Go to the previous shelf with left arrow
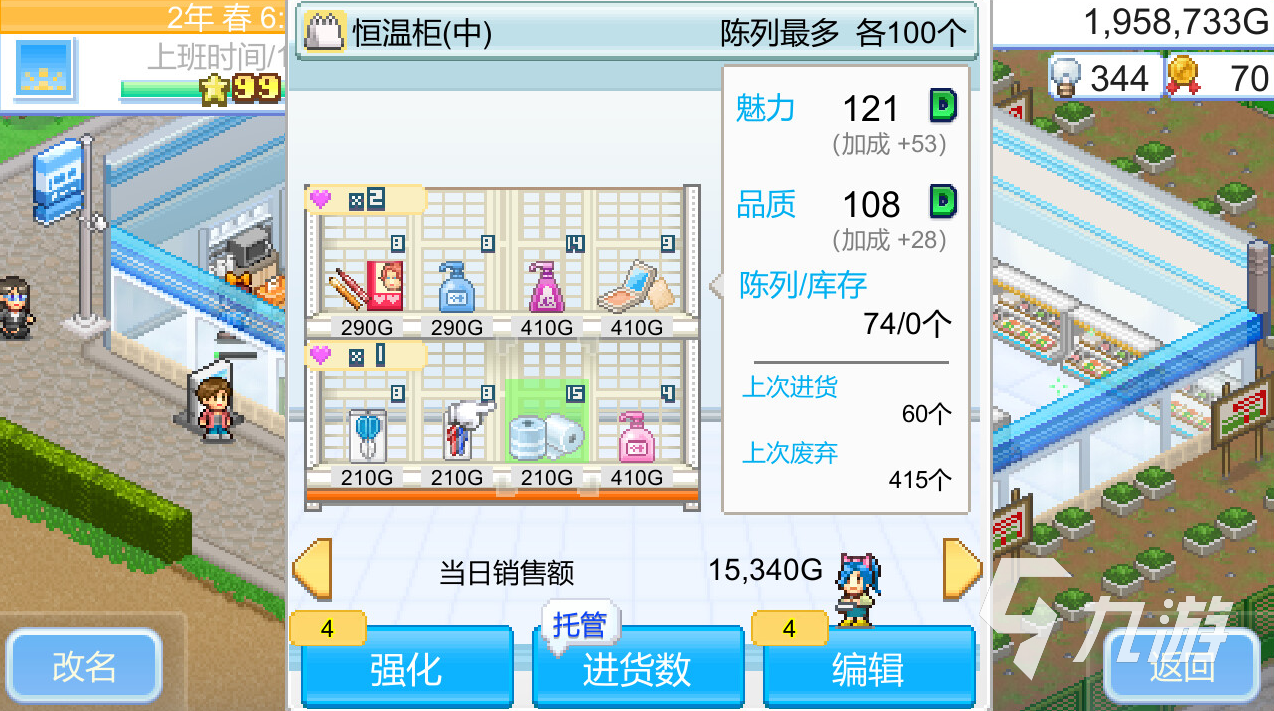1274x711 pixels. [311, 569]
